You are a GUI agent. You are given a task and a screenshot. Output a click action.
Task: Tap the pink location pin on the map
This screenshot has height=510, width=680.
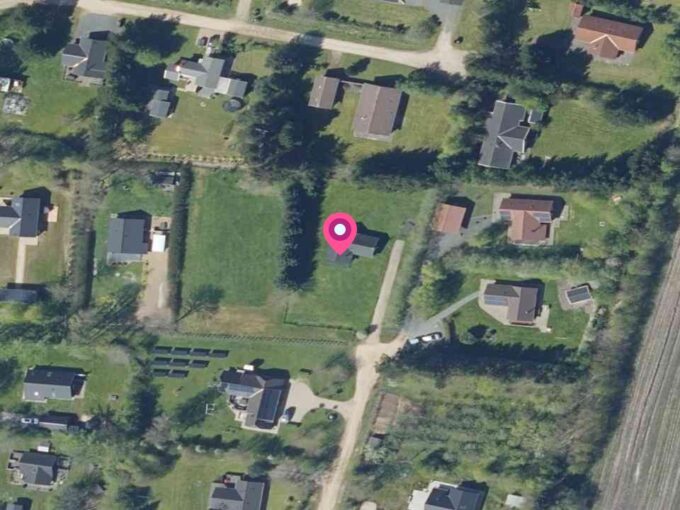pos(340,232)
